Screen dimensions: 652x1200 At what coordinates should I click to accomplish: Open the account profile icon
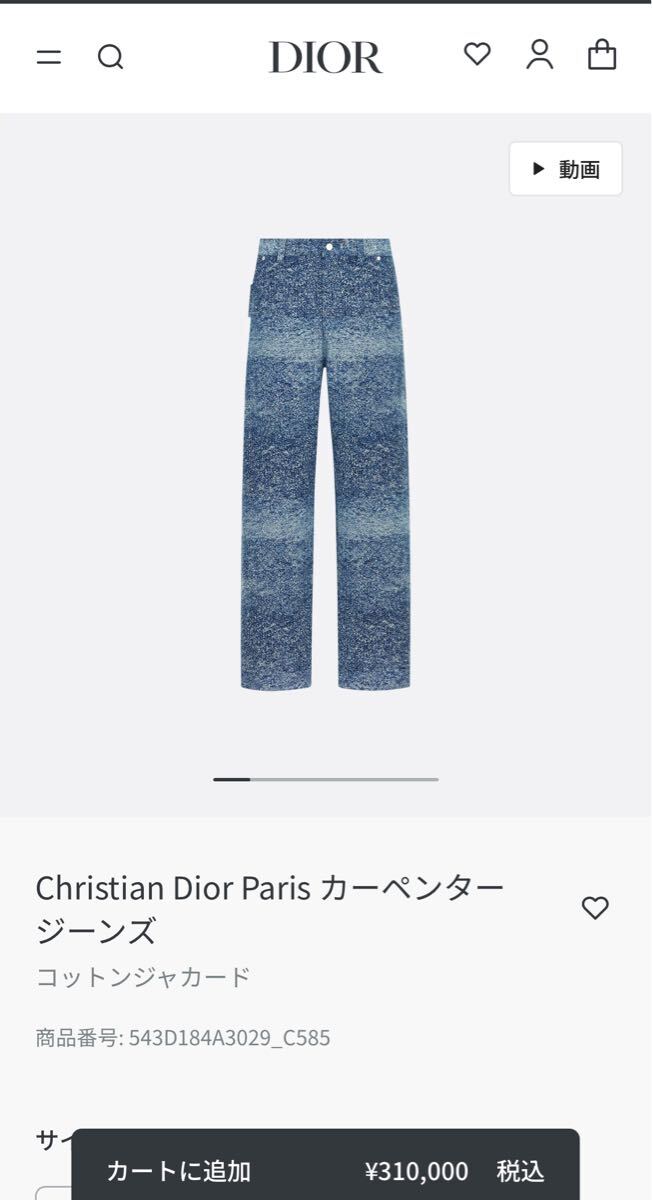pyautogui.click(x=540, y=55)
